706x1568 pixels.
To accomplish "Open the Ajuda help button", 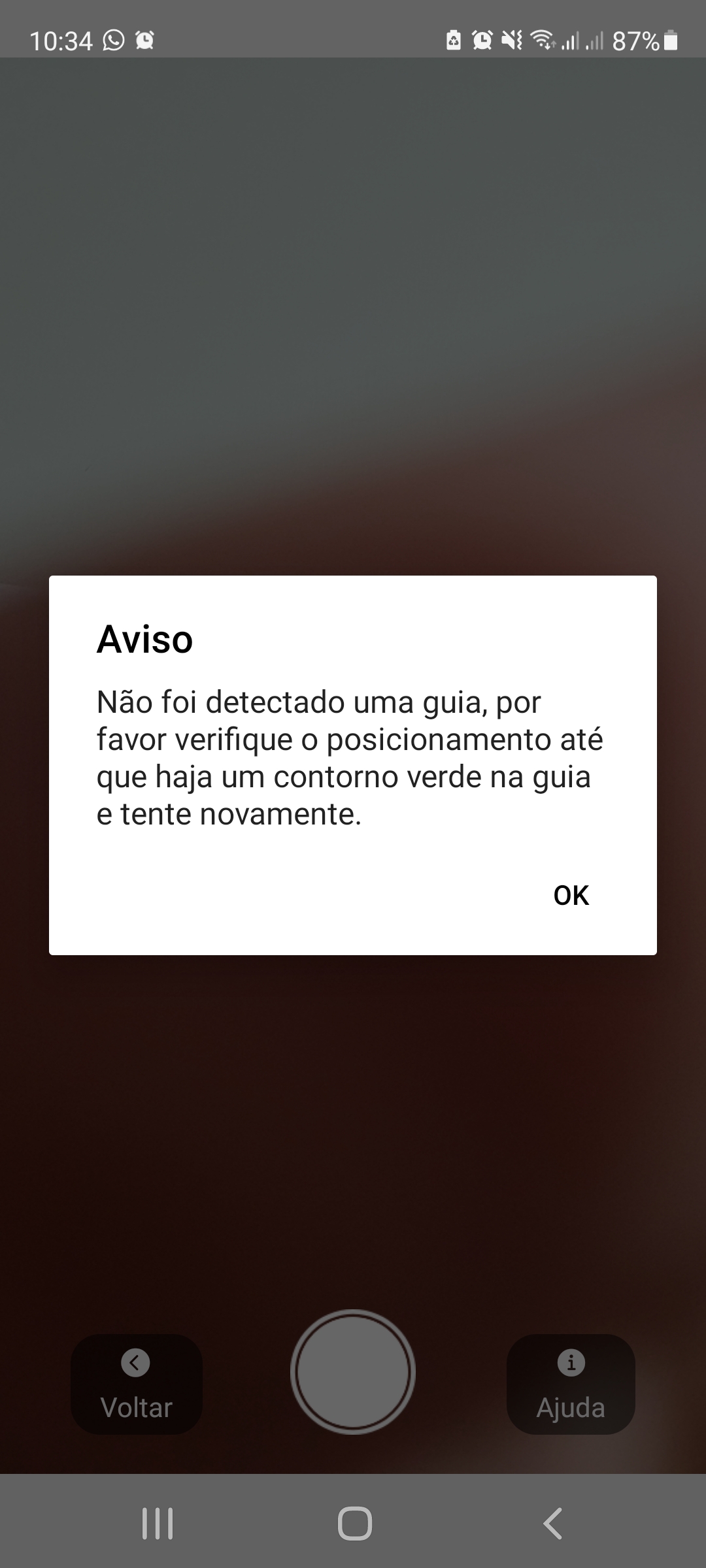I will click(x=571, y=1384).
